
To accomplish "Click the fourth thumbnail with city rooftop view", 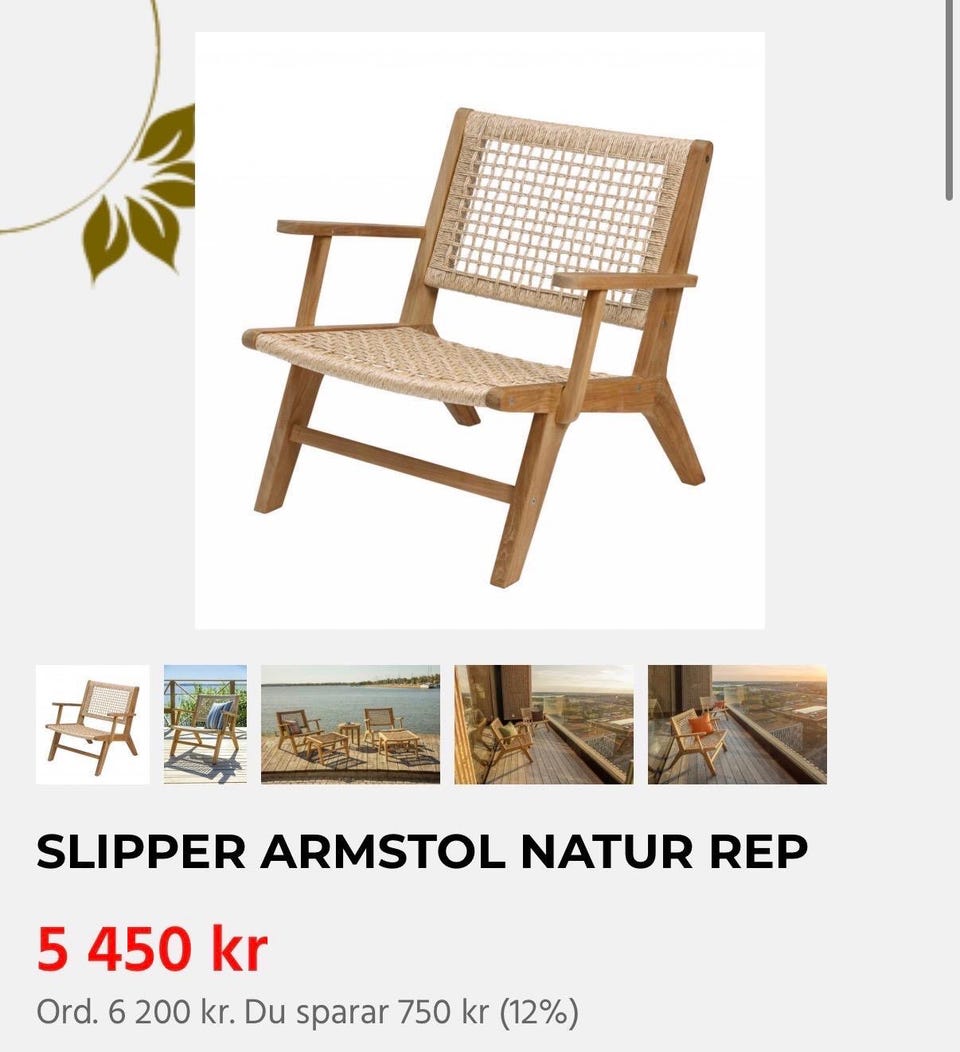I will 544,722.
